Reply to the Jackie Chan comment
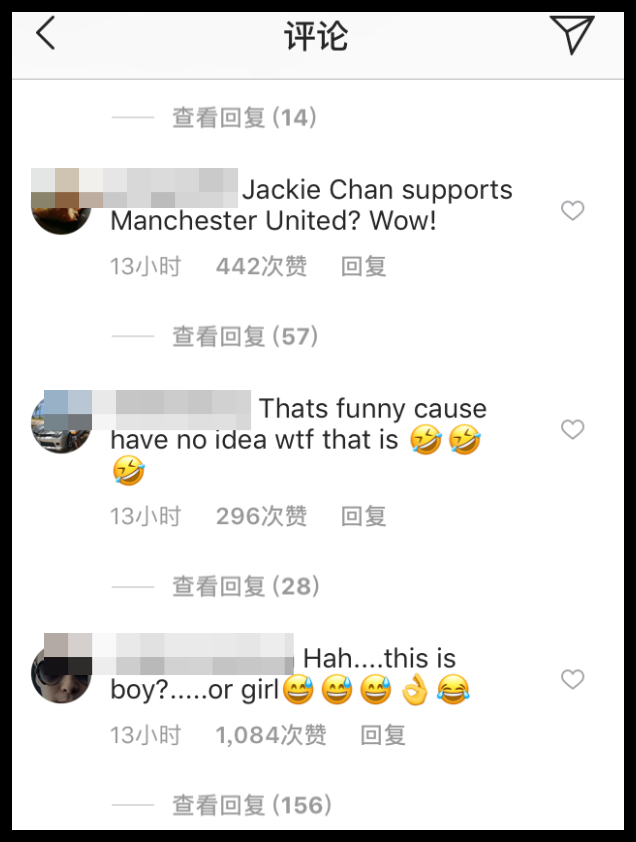The height and width of the screenshot is (842, 636). point(363,267)
